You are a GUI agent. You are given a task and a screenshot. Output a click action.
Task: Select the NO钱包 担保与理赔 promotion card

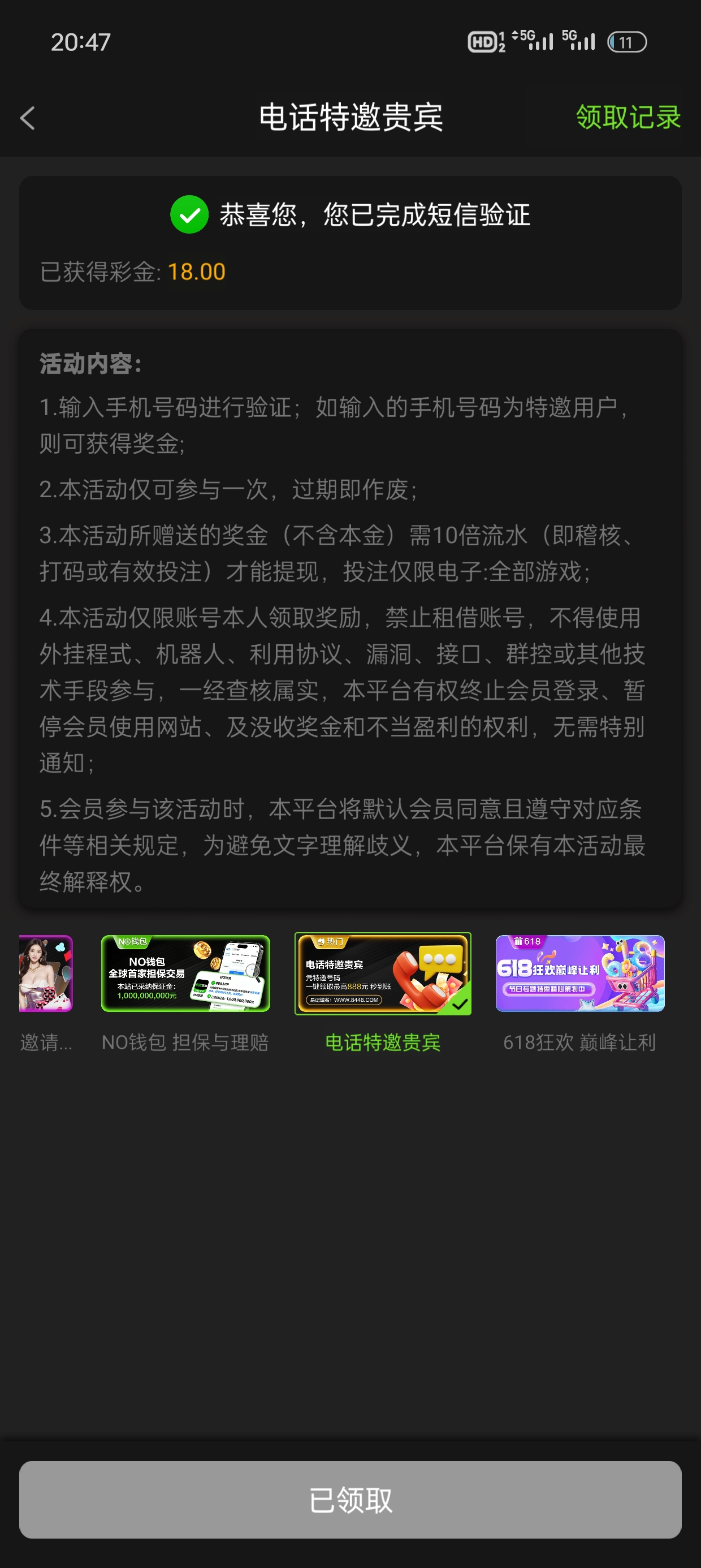(x=185, y=973)
